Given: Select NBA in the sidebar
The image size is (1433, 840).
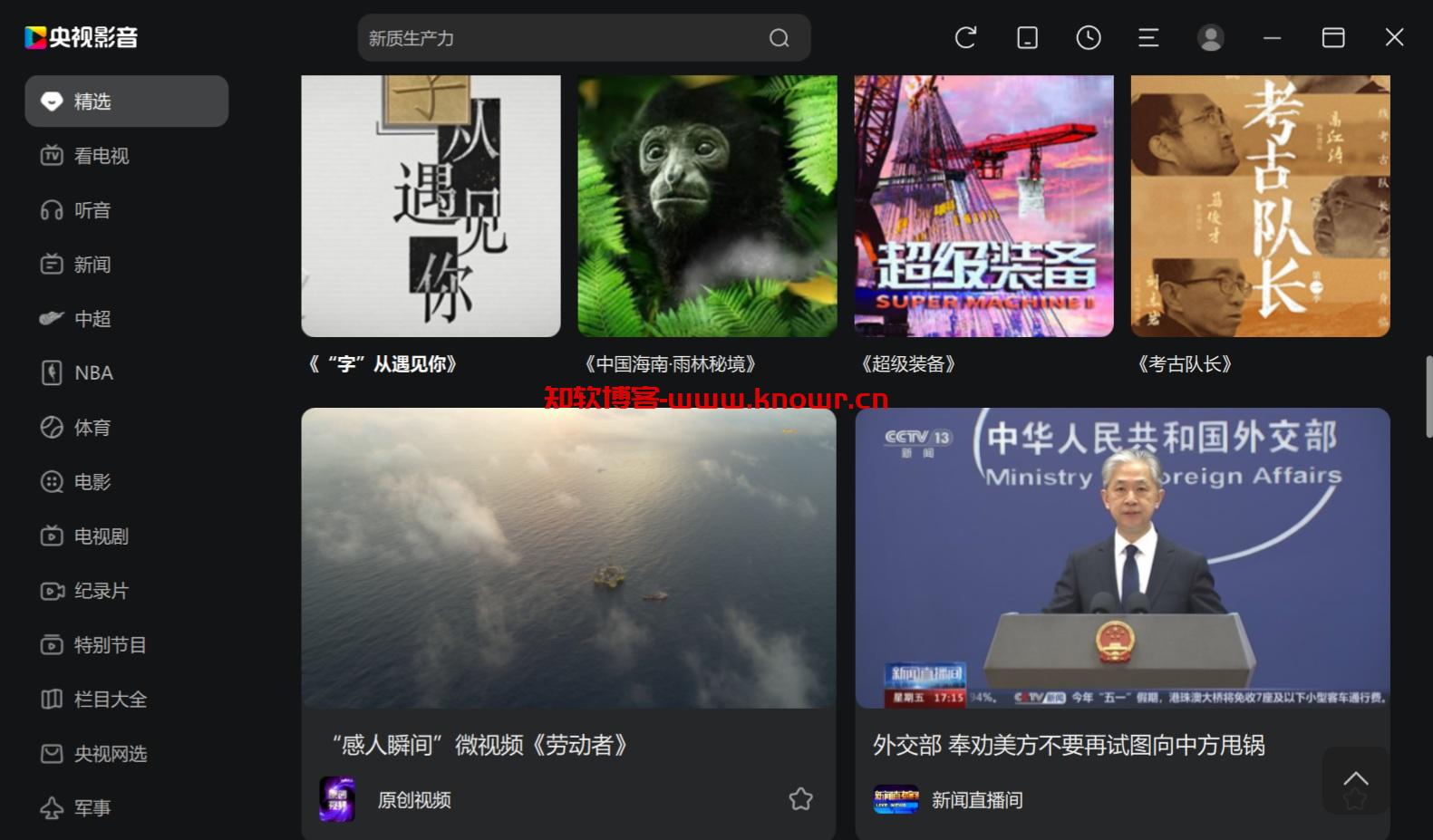Looking at the screenshot, I should tap(93, 373).
